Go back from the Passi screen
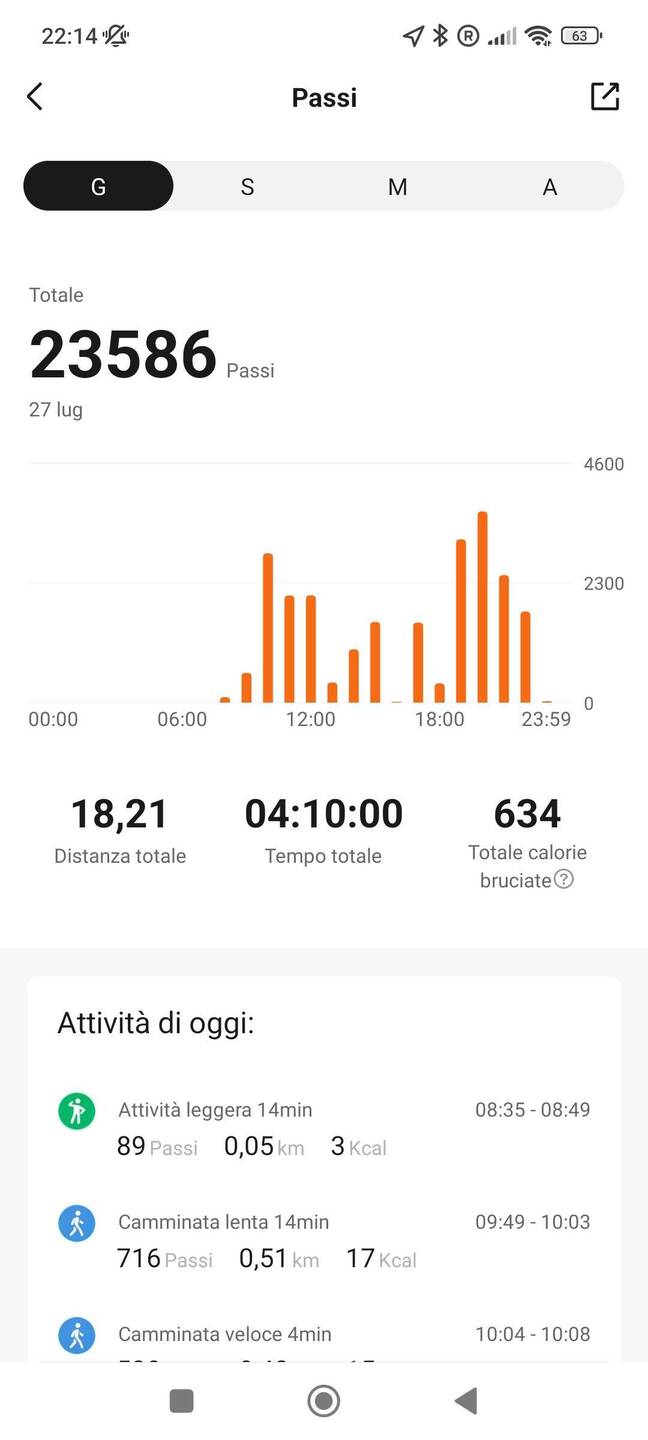The height and width of the screenshot is (1440, 648). [35, 97]
